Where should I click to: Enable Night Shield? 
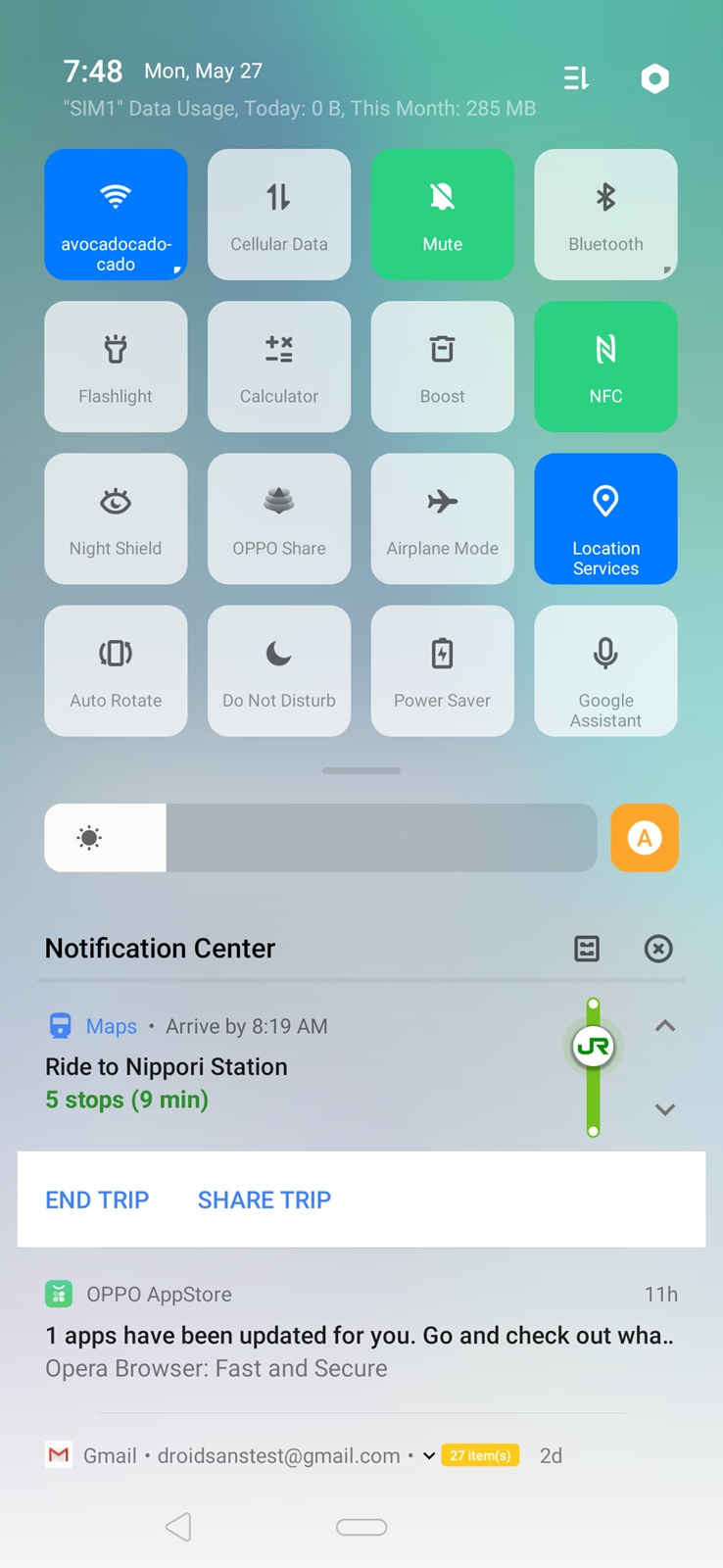(116, 518)
